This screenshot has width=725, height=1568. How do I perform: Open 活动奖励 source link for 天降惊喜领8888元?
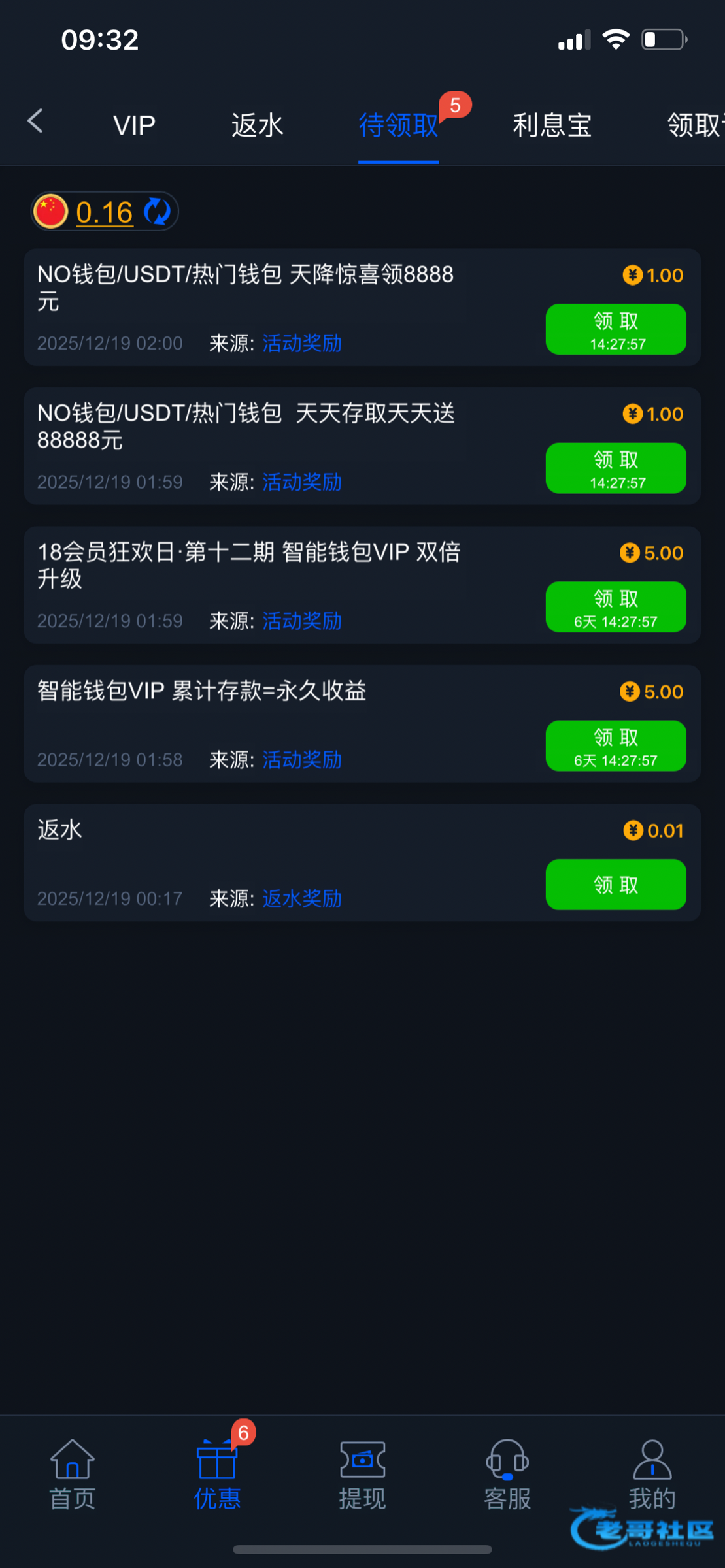[302, 343]
